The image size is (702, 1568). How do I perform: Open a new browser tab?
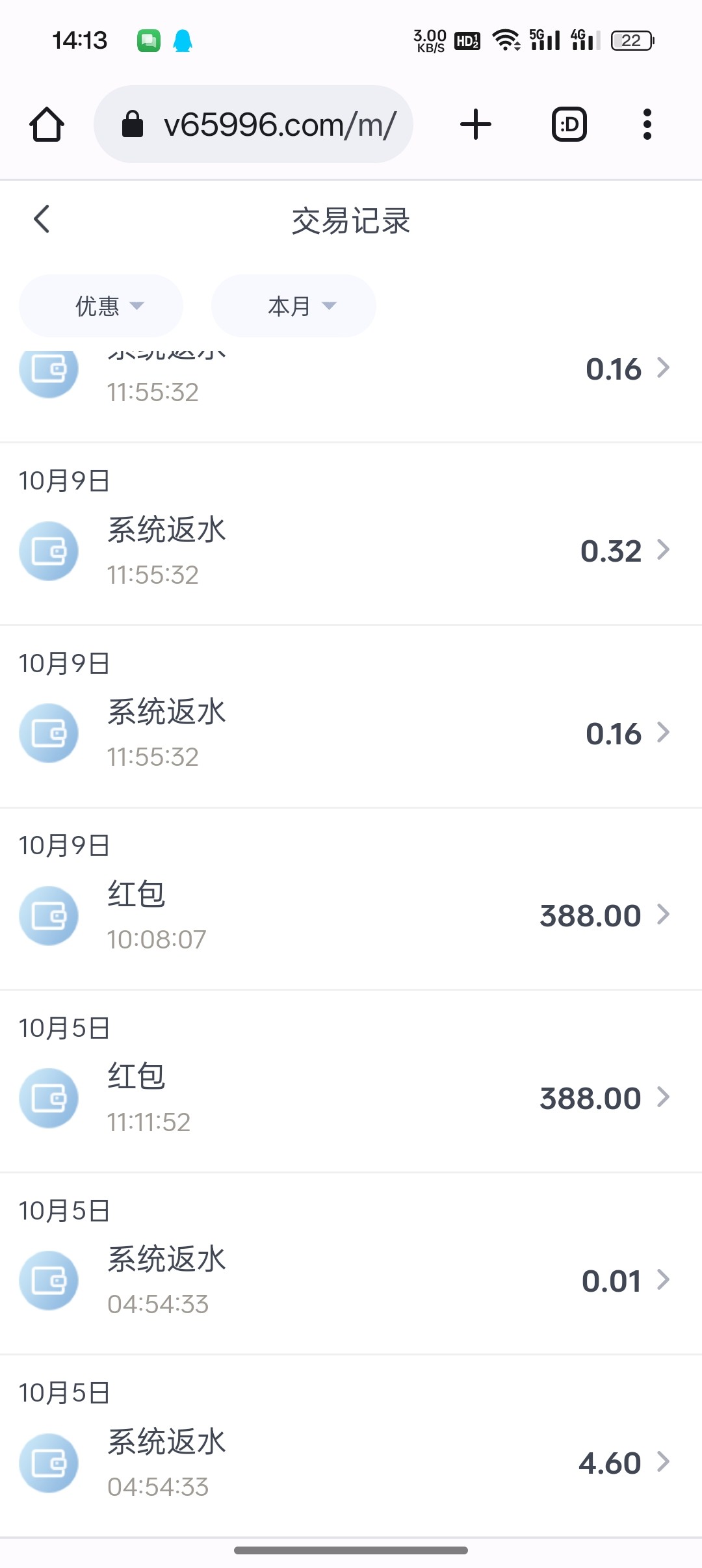pyautogui.click(x=476, y=124)
